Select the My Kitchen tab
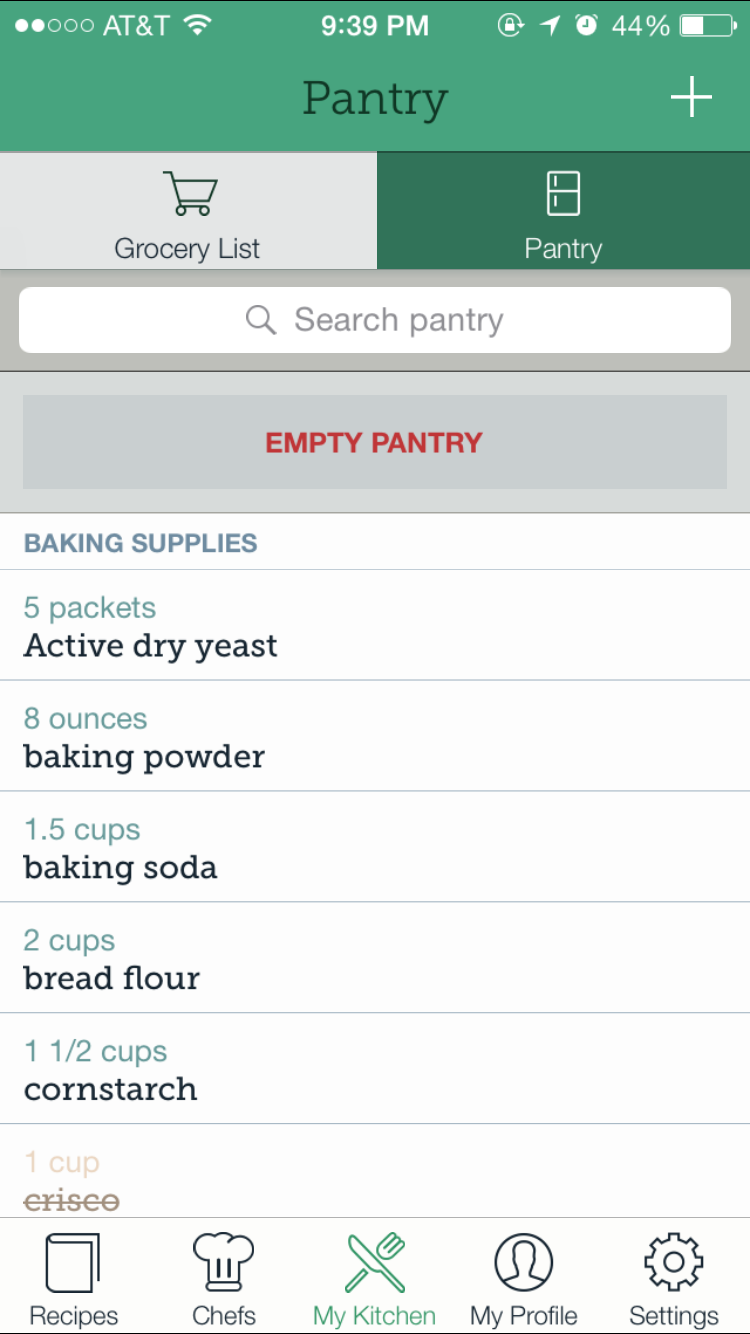 pos(375,1277)
